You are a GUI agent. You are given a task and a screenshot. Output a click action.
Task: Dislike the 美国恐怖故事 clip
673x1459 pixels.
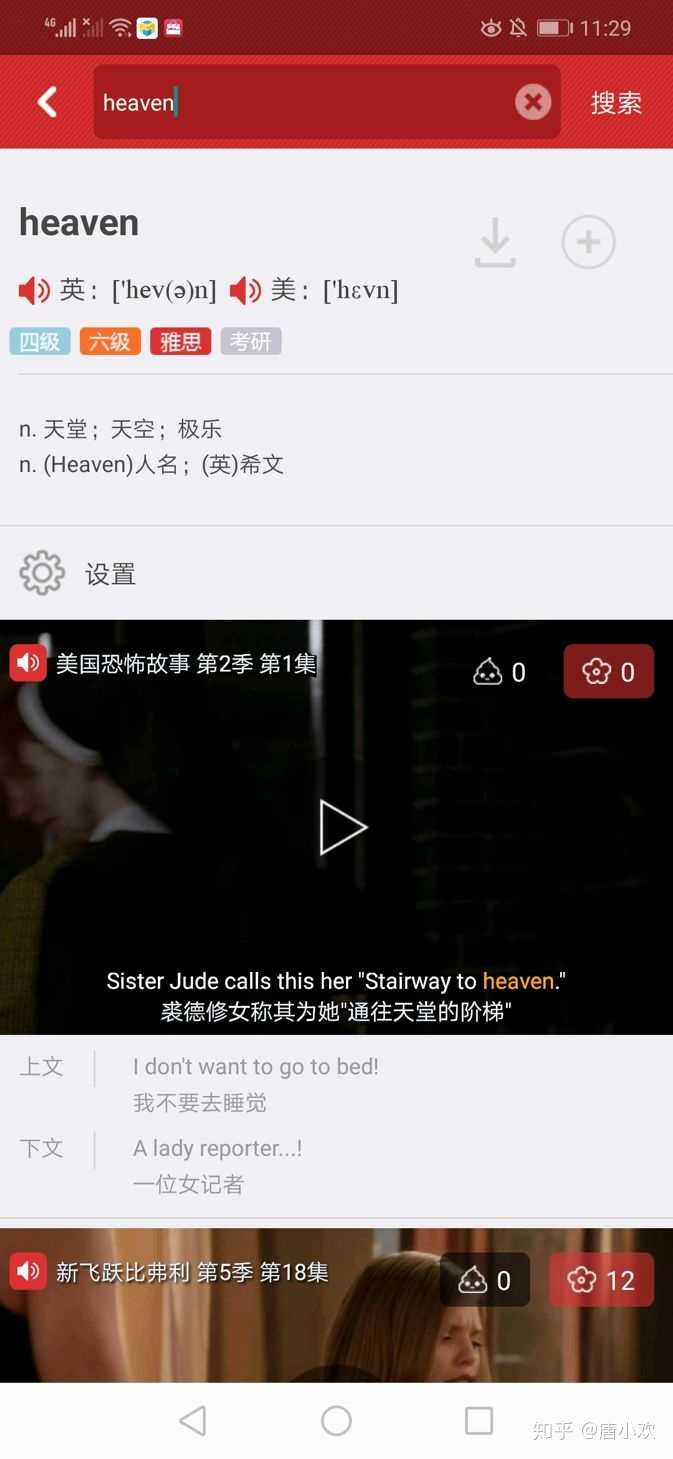(499, 672)
